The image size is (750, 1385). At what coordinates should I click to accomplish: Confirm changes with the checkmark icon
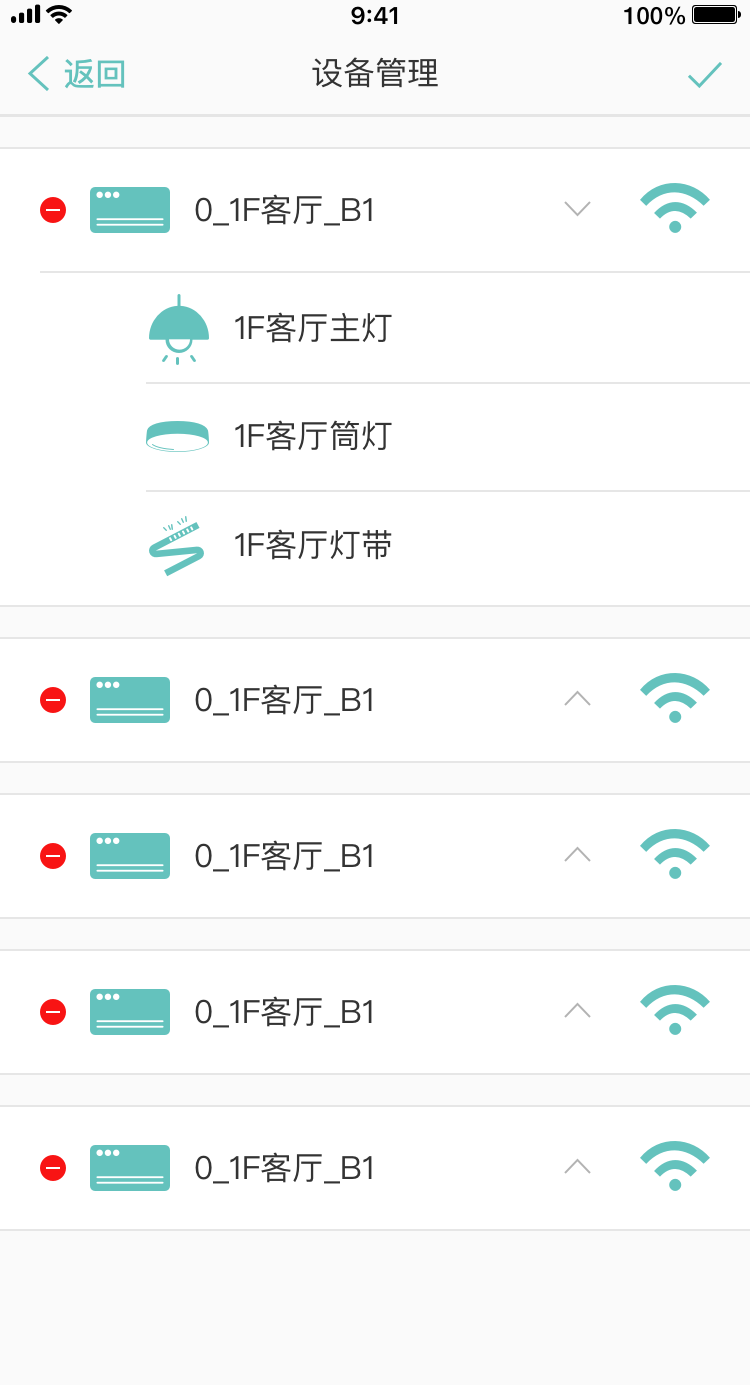click(x=704, y=74)
